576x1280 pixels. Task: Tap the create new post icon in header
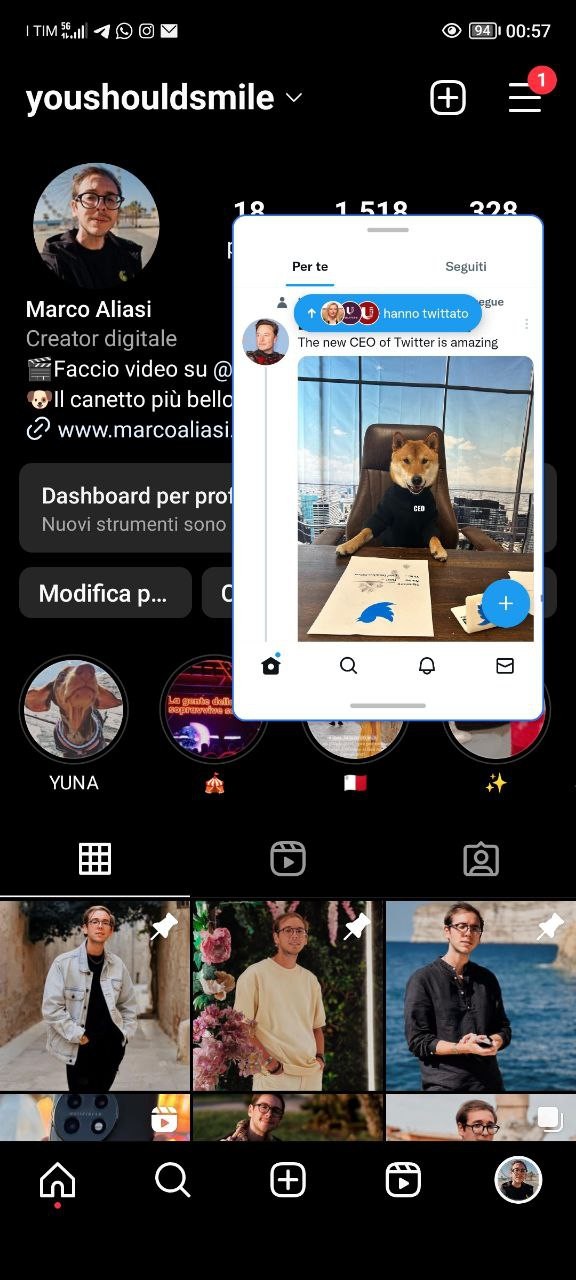coord(448,97)
